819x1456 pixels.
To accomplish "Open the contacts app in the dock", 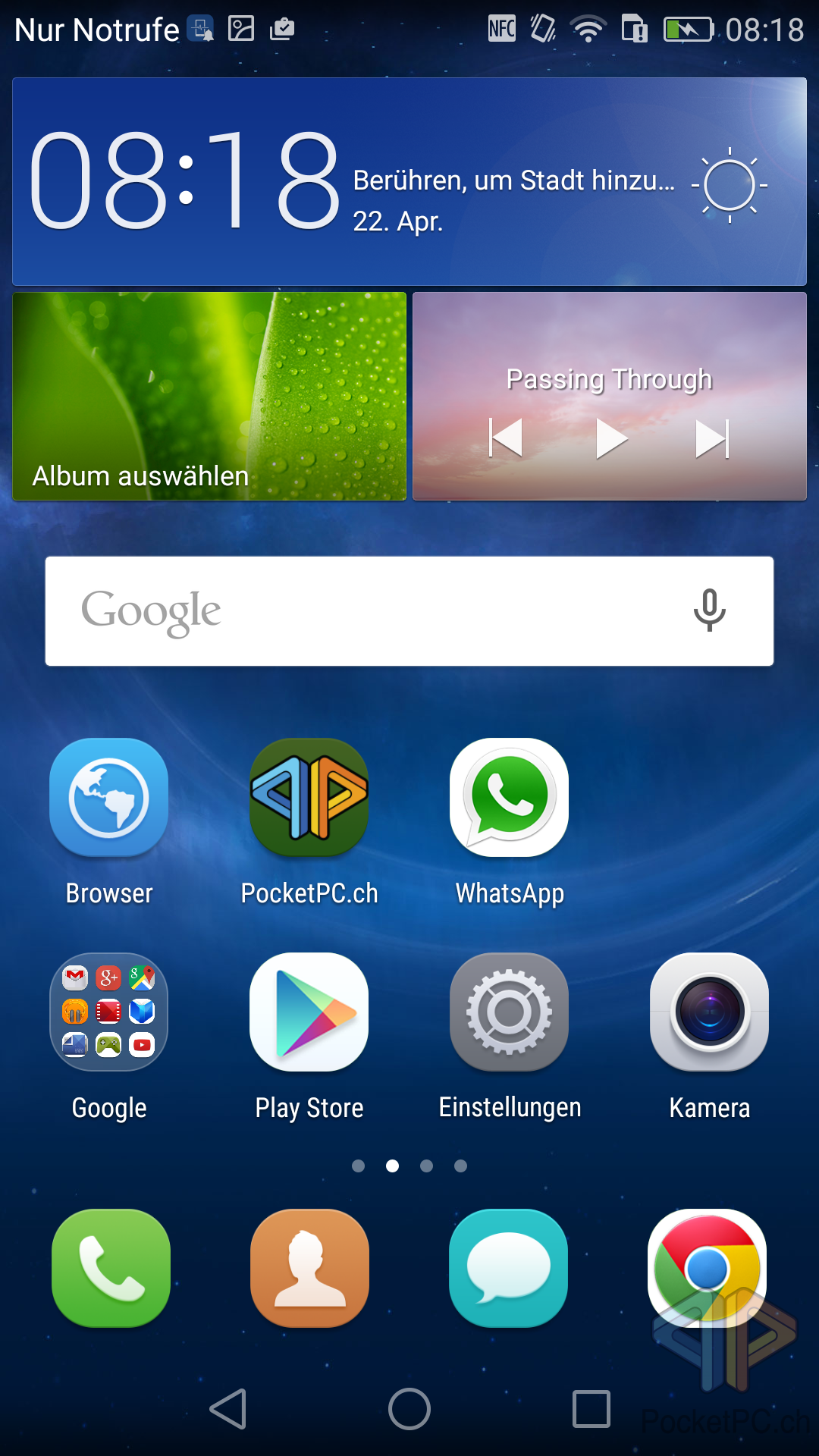I will click(310, 1269).
